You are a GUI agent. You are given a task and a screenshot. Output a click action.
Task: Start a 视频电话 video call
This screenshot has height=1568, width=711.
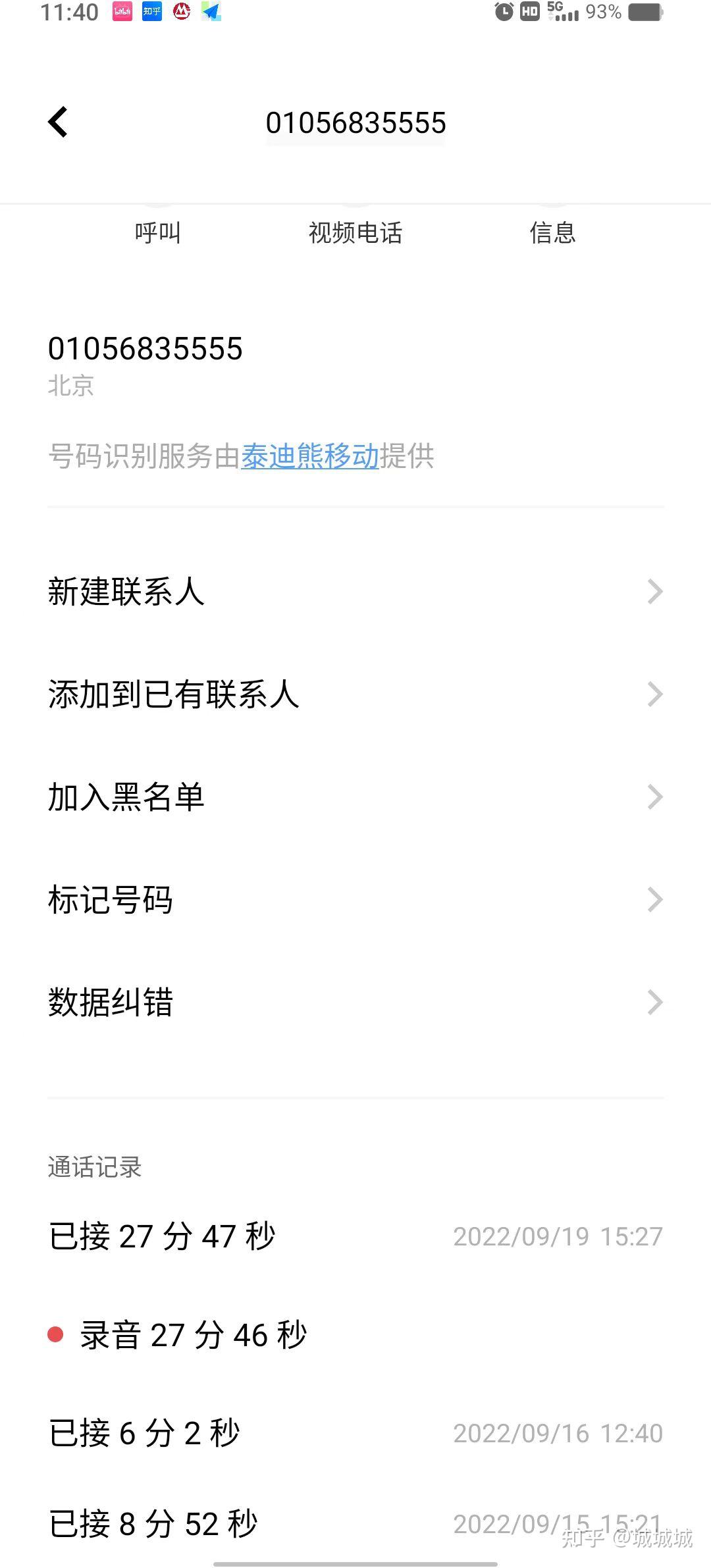(355, 232)
